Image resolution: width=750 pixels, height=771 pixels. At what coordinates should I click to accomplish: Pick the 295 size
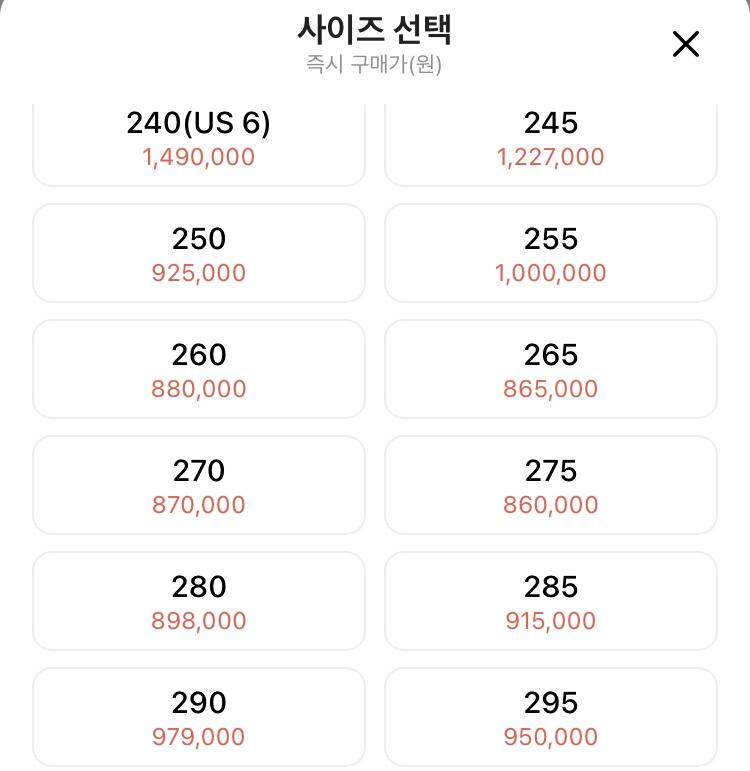551,717
